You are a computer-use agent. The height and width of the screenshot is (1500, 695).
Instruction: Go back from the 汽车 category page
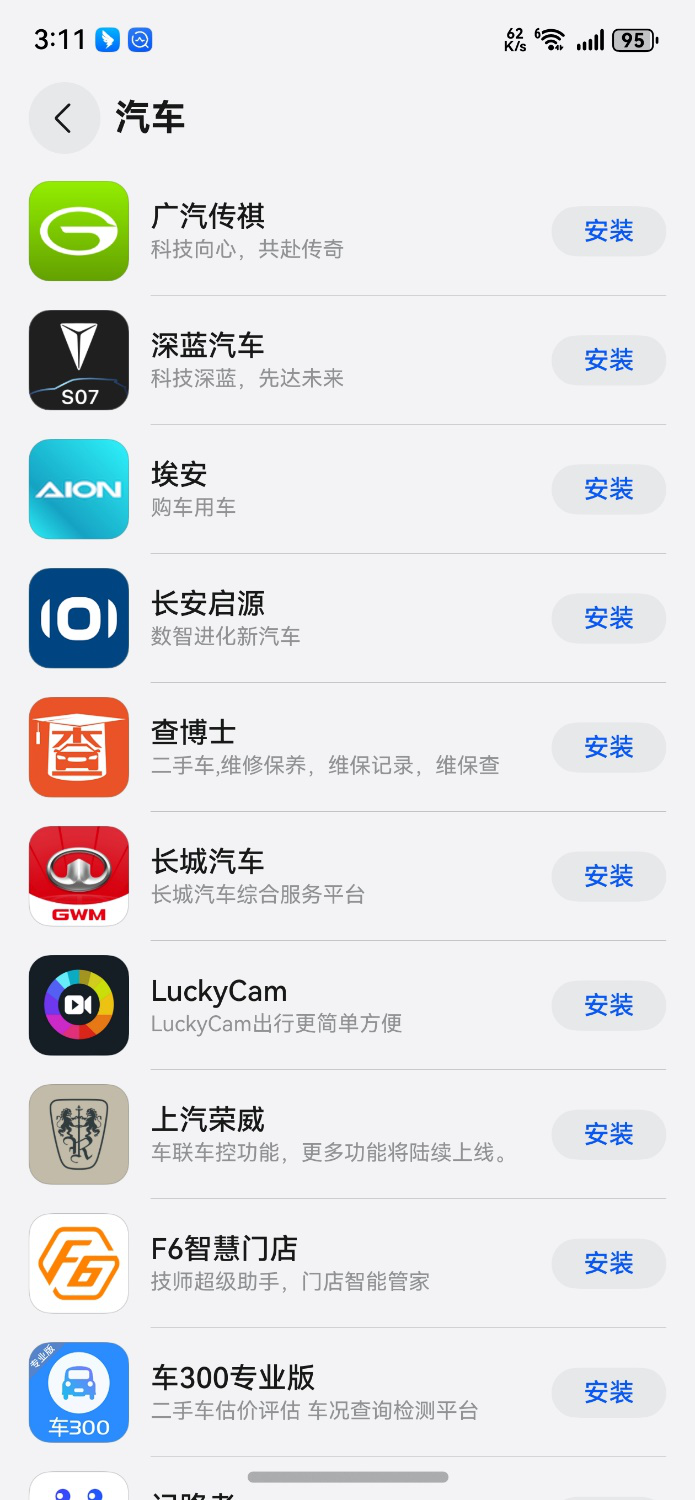(64, 118)
